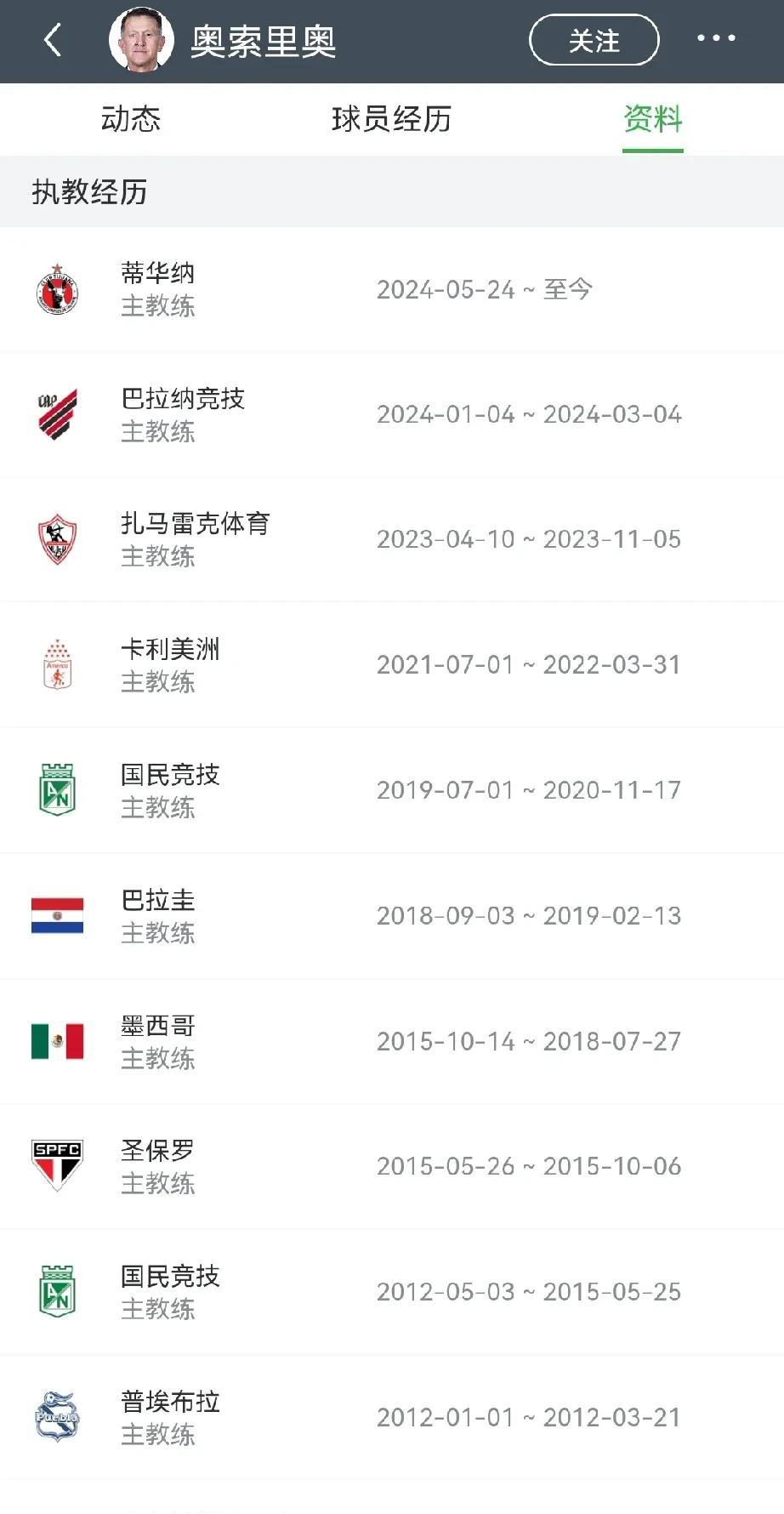Switch to the 球员经历 tab

click(391, 119)
